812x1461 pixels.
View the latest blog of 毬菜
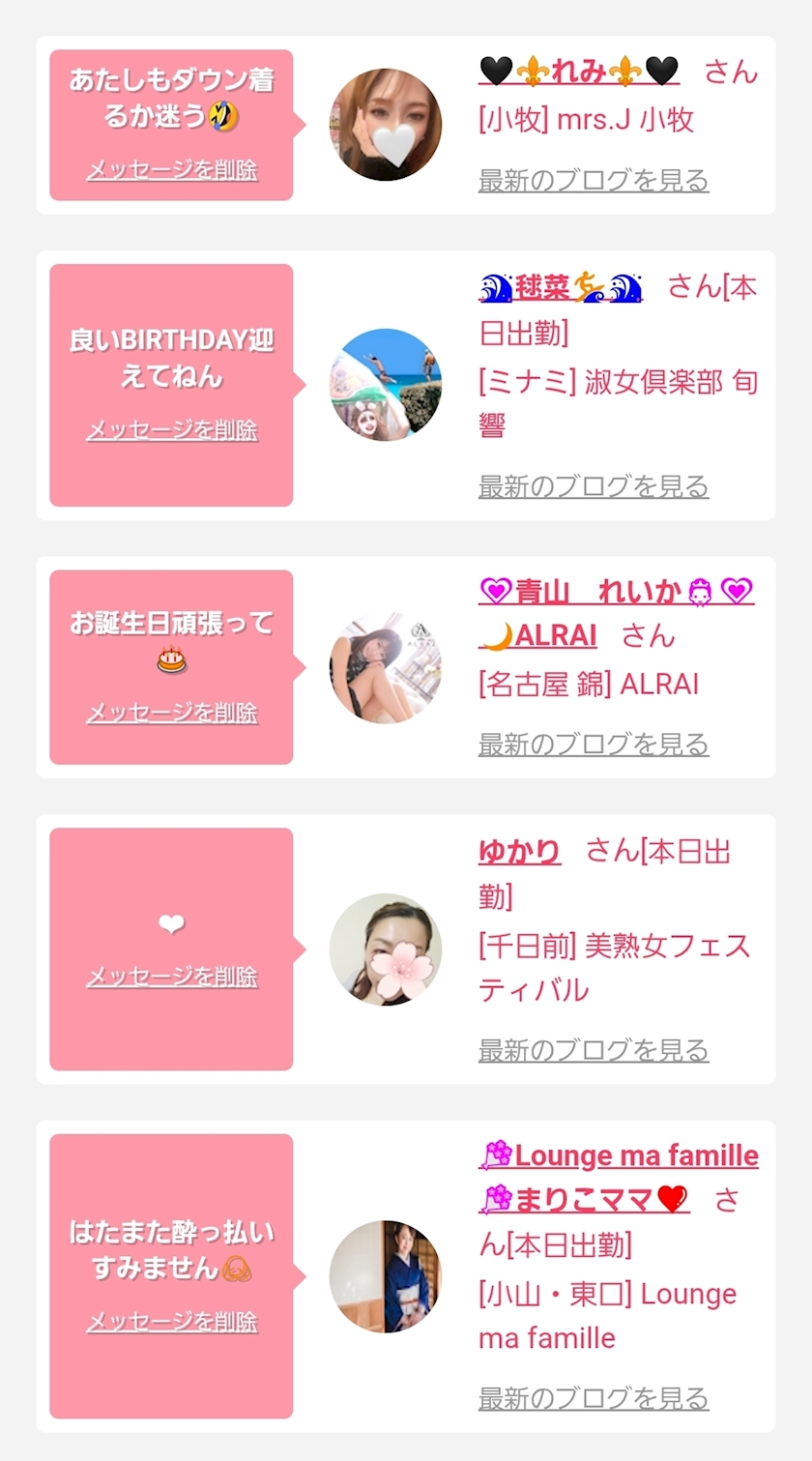point(594,485)
